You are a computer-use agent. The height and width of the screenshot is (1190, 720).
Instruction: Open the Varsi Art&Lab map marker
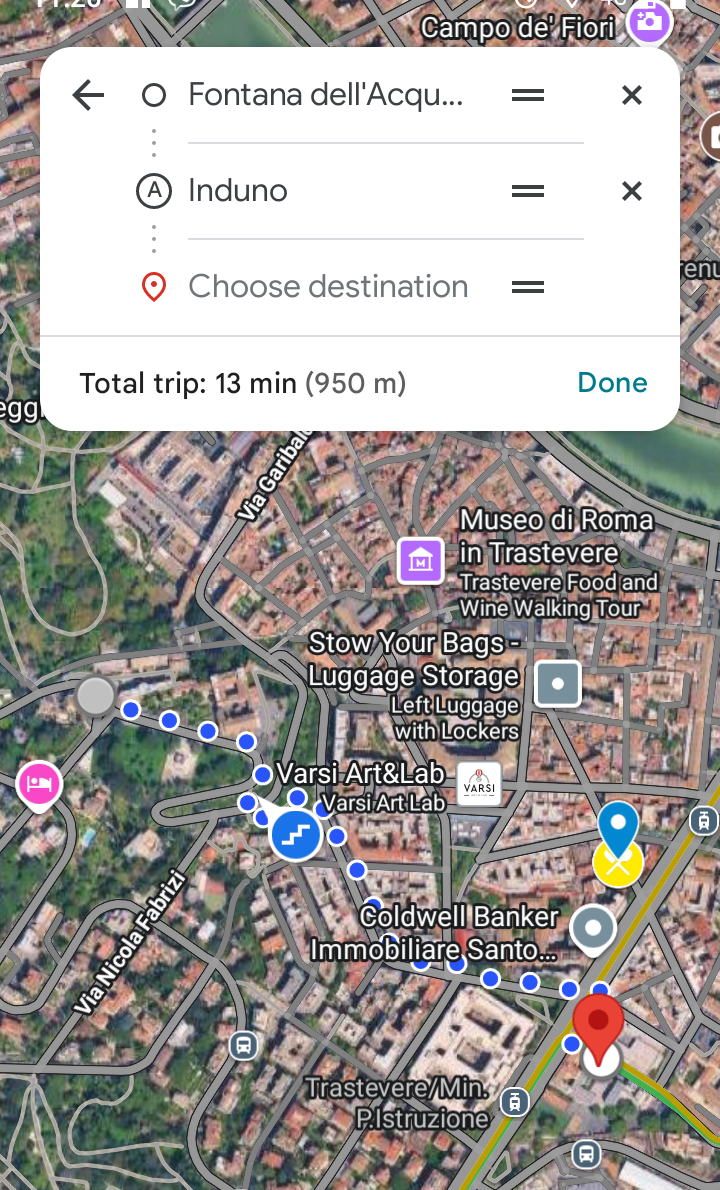pos(479,785)
